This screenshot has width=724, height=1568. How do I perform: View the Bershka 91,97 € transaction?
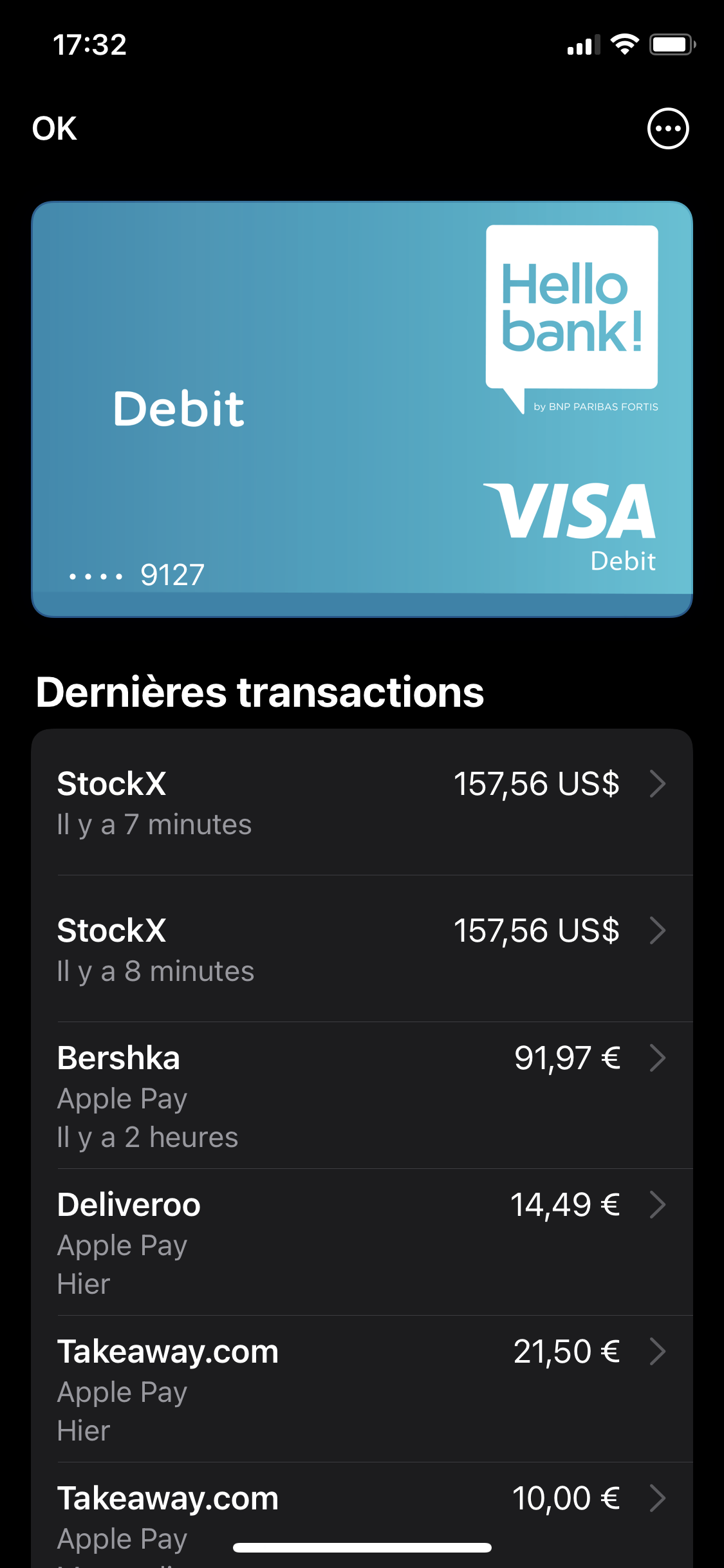tap(362, 1096)
